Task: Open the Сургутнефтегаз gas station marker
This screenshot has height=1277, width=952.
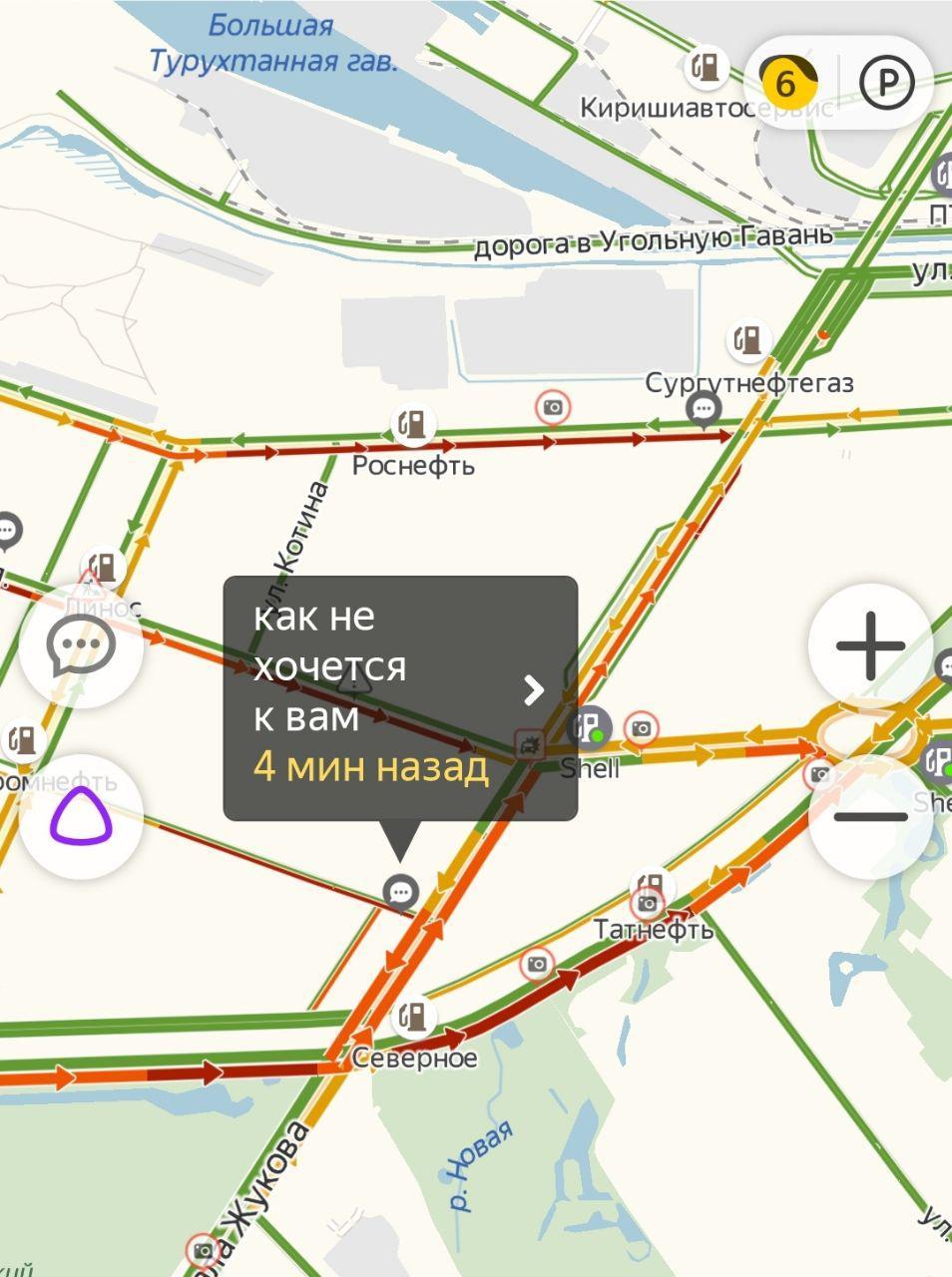Action: point(747,340)
